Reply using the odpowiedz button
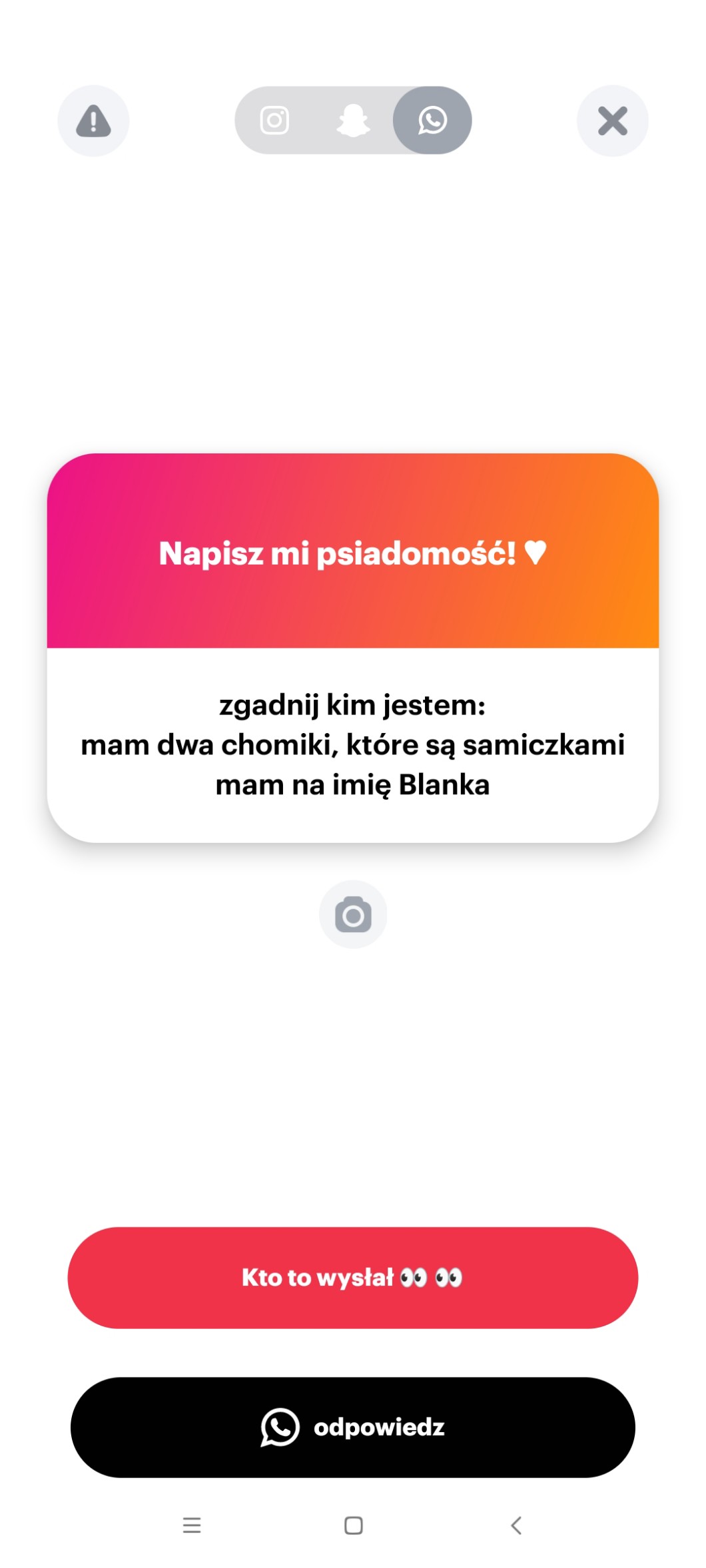This screenshot has width=706, height=1568. coord(353,1428)
